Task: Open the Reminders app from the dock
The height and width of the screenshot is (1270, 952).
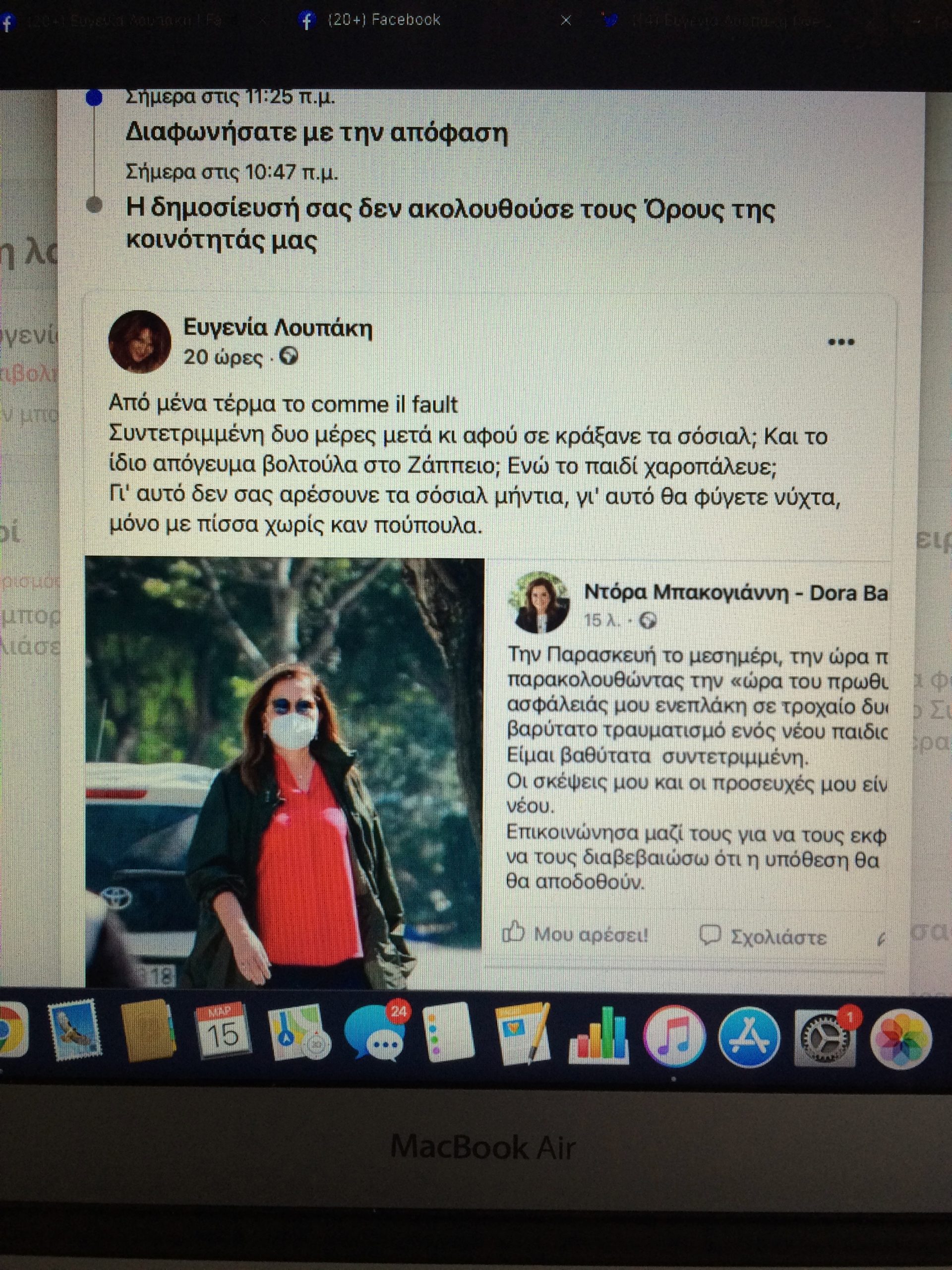Action: point(448,1035)
